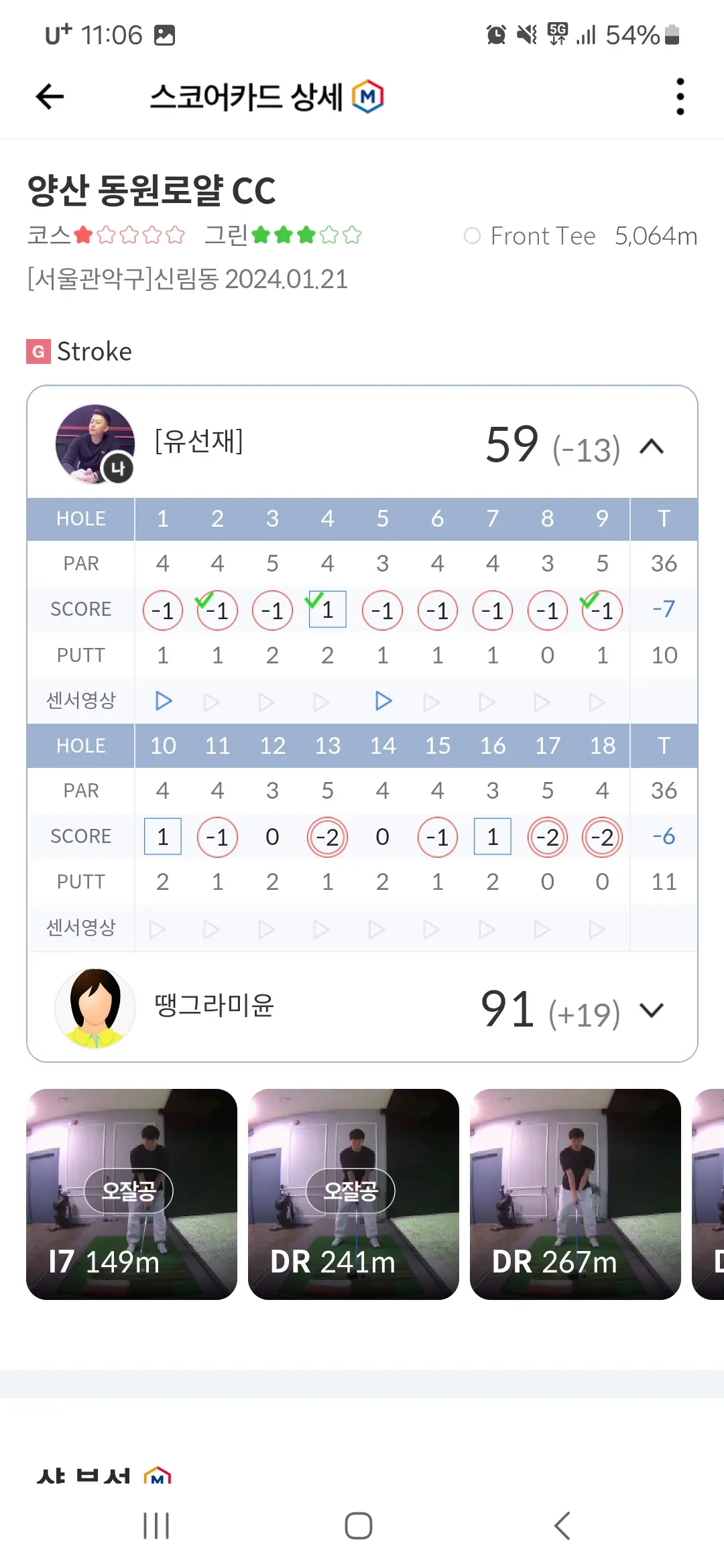This screenshot has width=724, height=1568.
Task: Select the Front Tee radio circle
Action: (471, 235)
